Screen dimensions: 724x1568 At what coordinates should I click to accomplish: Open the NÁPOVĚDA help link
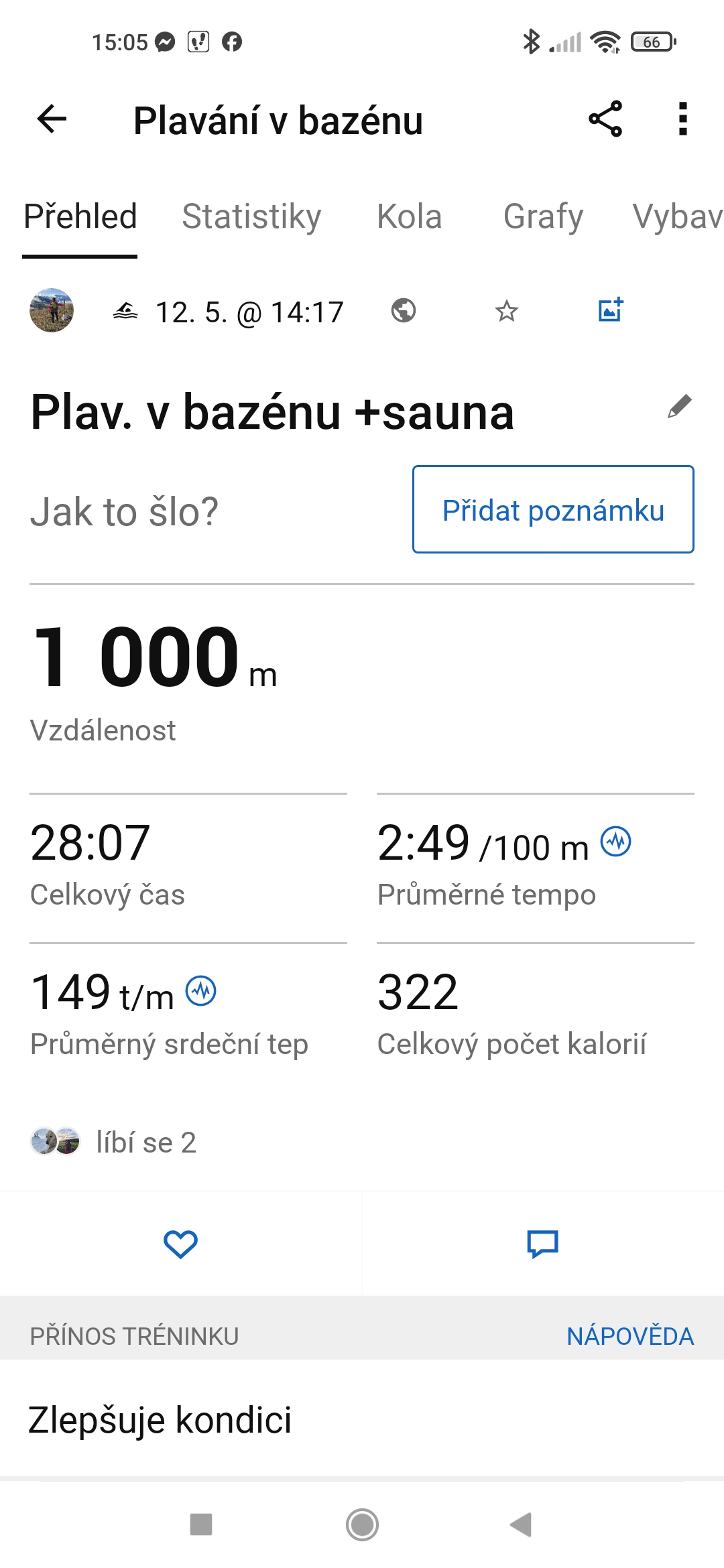pyautogui.click(x=629, y=1336)
